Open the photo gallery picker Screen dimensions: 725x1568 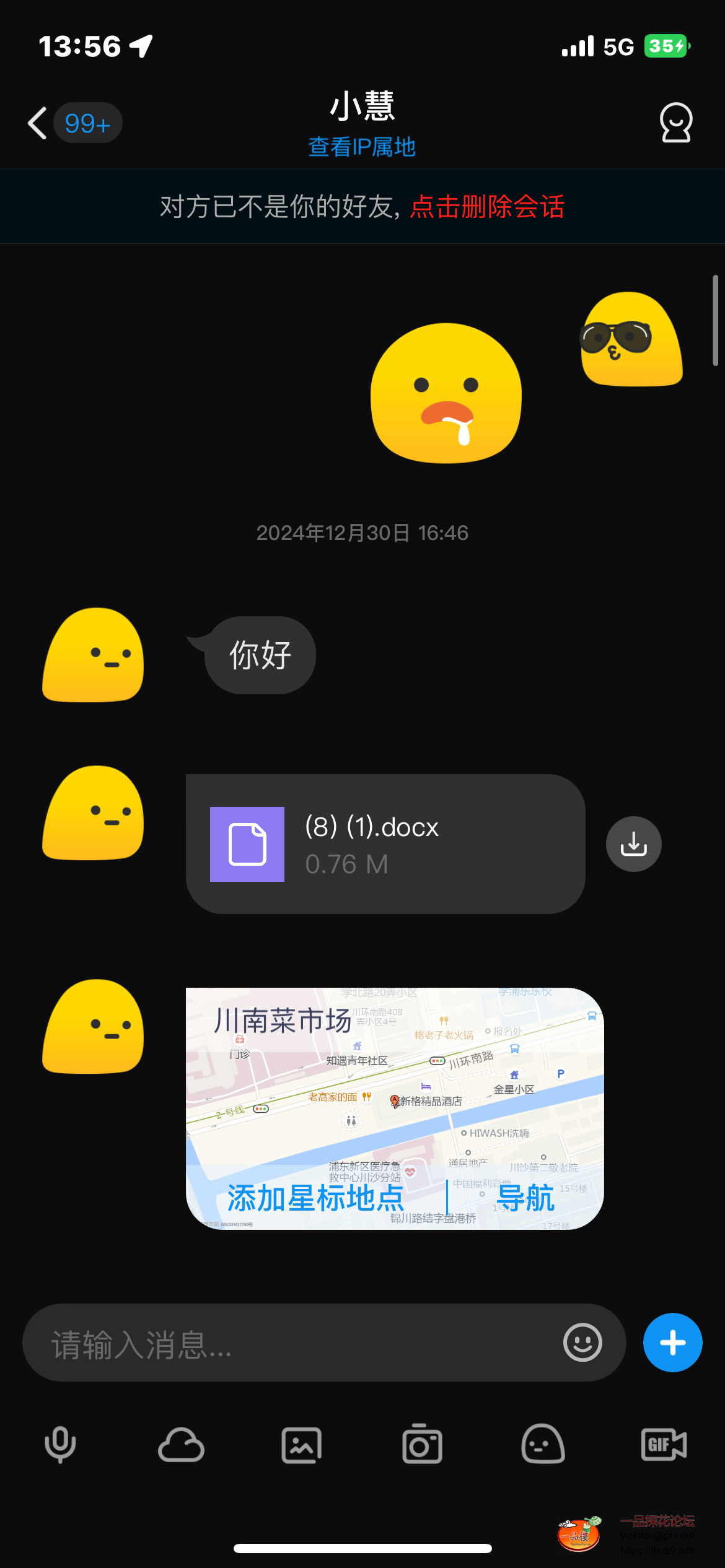[x=302, y=1445]
